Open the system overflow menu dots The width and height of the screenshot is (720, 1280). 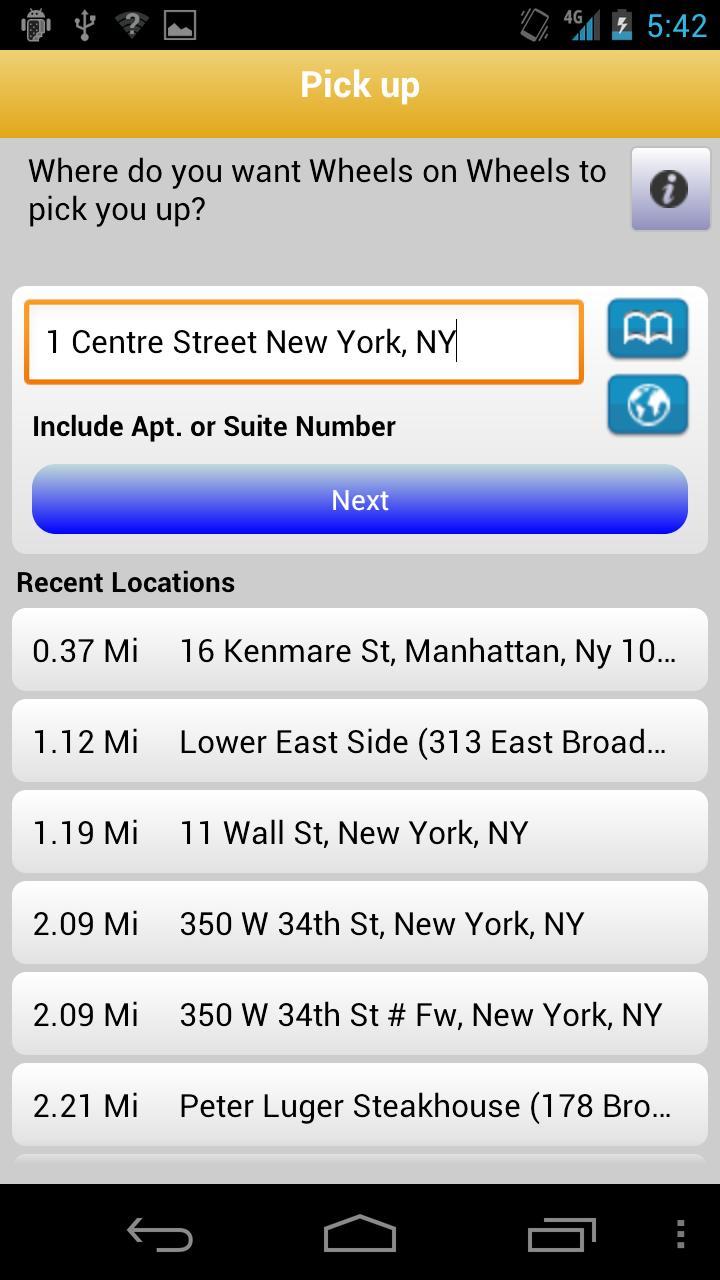click(681, 1235)
